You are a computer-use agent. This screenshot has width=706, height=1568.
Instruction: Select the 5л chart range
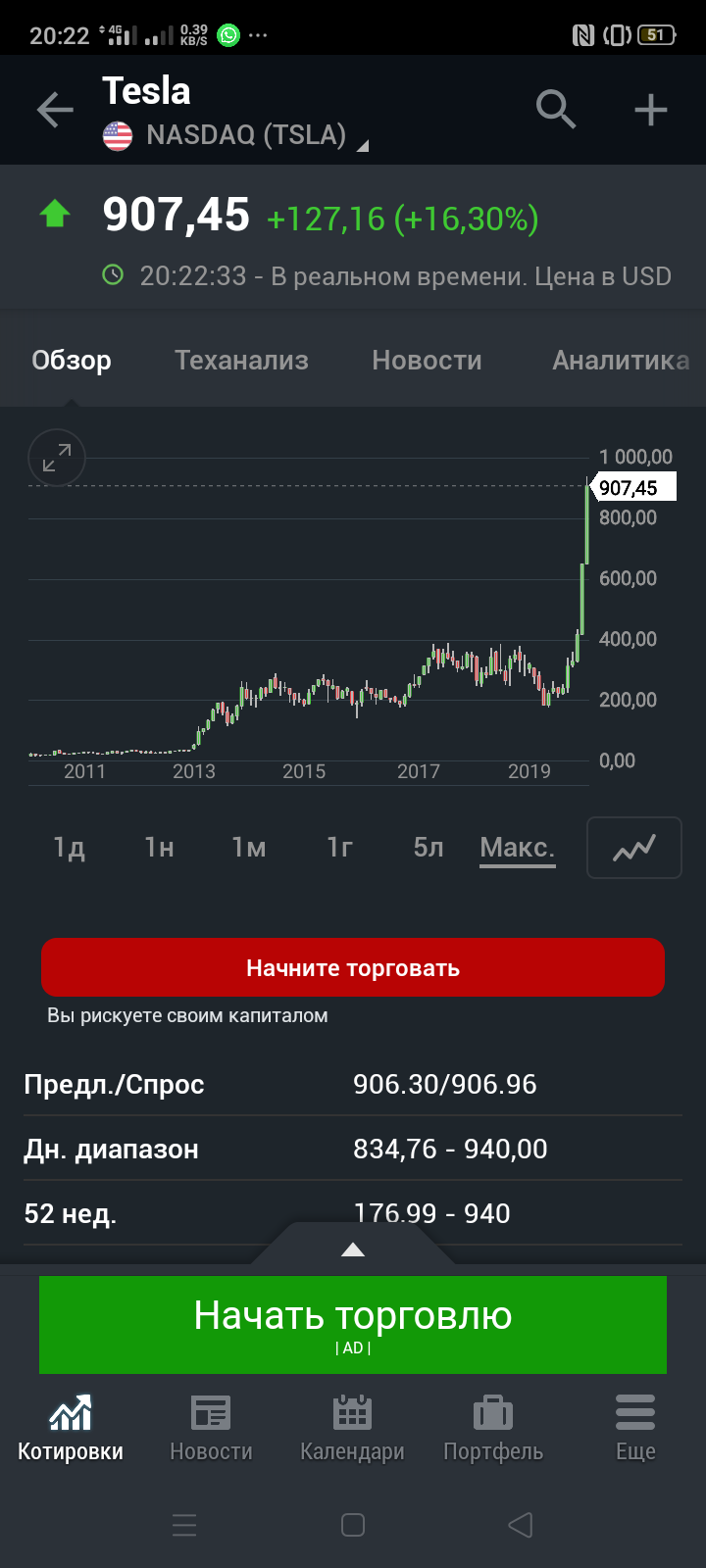tap(429, 848)
